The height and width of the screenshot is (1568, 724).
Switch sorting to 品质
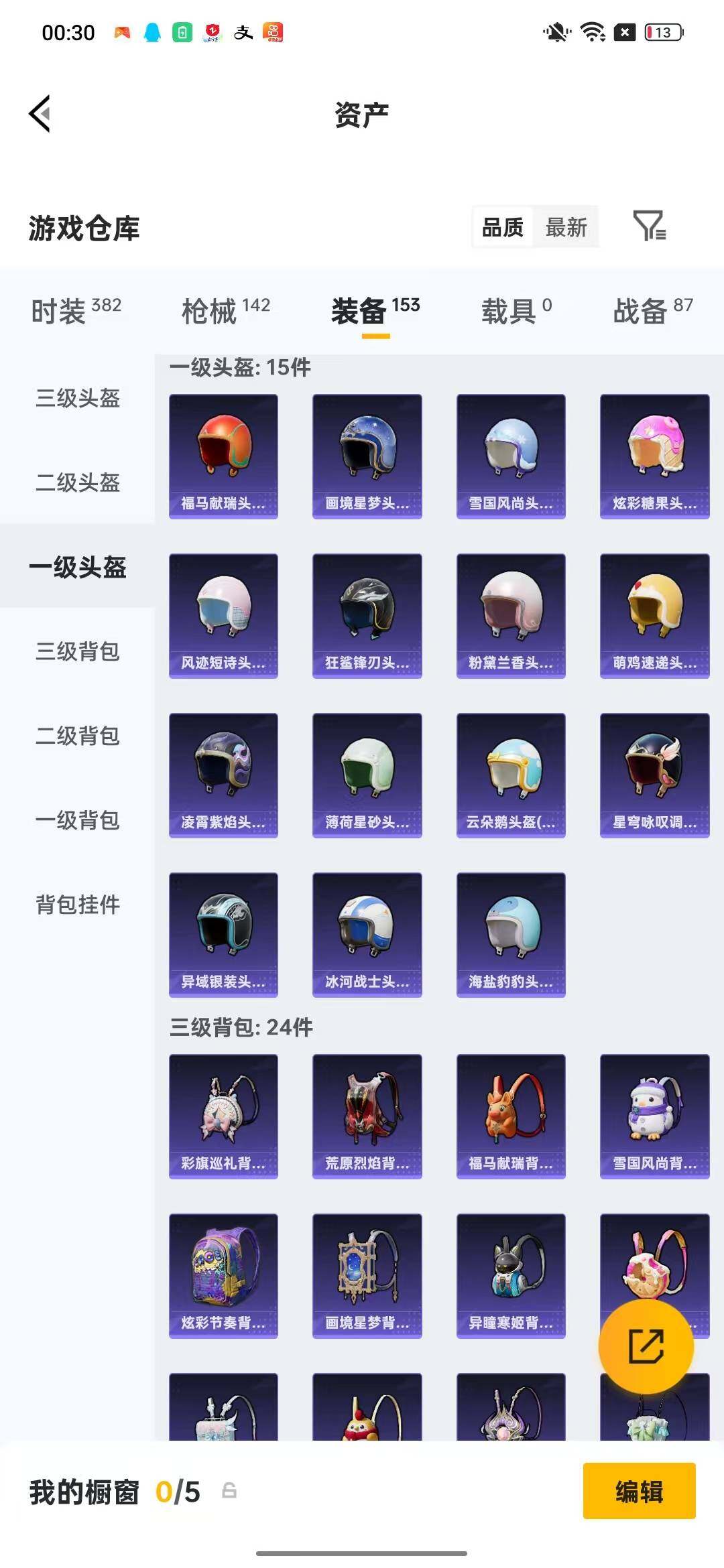[504, 228]
